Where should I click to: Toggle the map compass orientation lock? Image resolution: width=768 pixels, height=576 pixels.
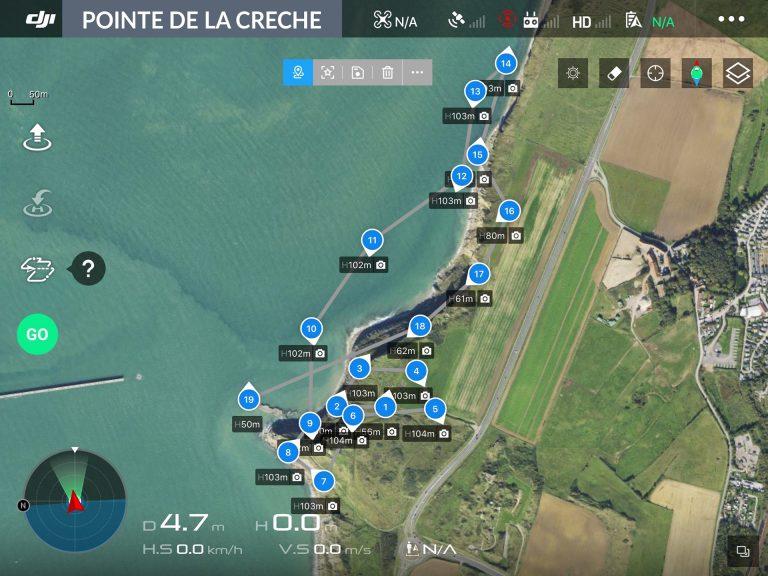tap(696, 73)
